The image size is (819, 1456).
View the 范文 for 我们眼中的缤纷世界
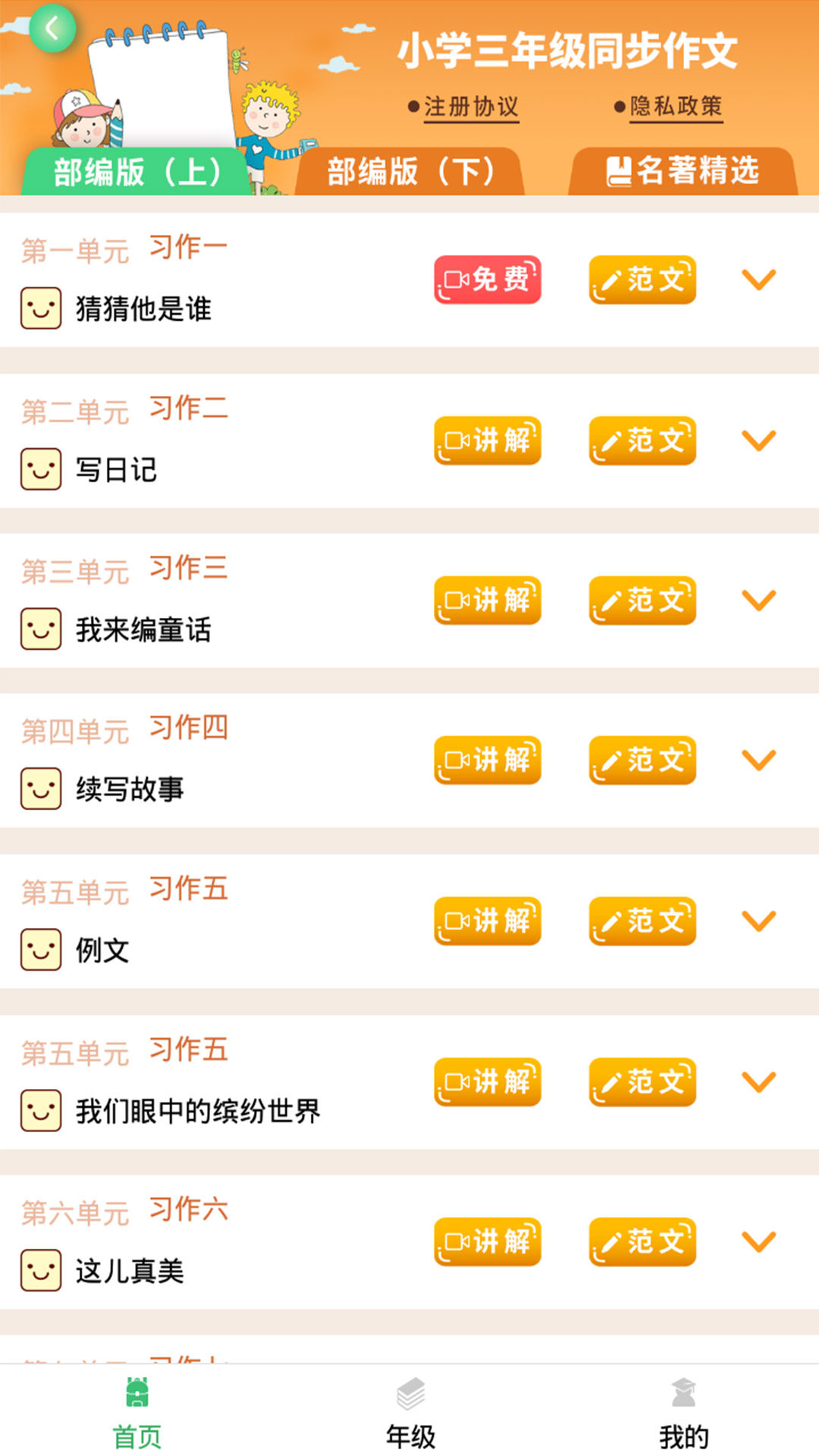pyautogui.click(x=642, y=1083)
